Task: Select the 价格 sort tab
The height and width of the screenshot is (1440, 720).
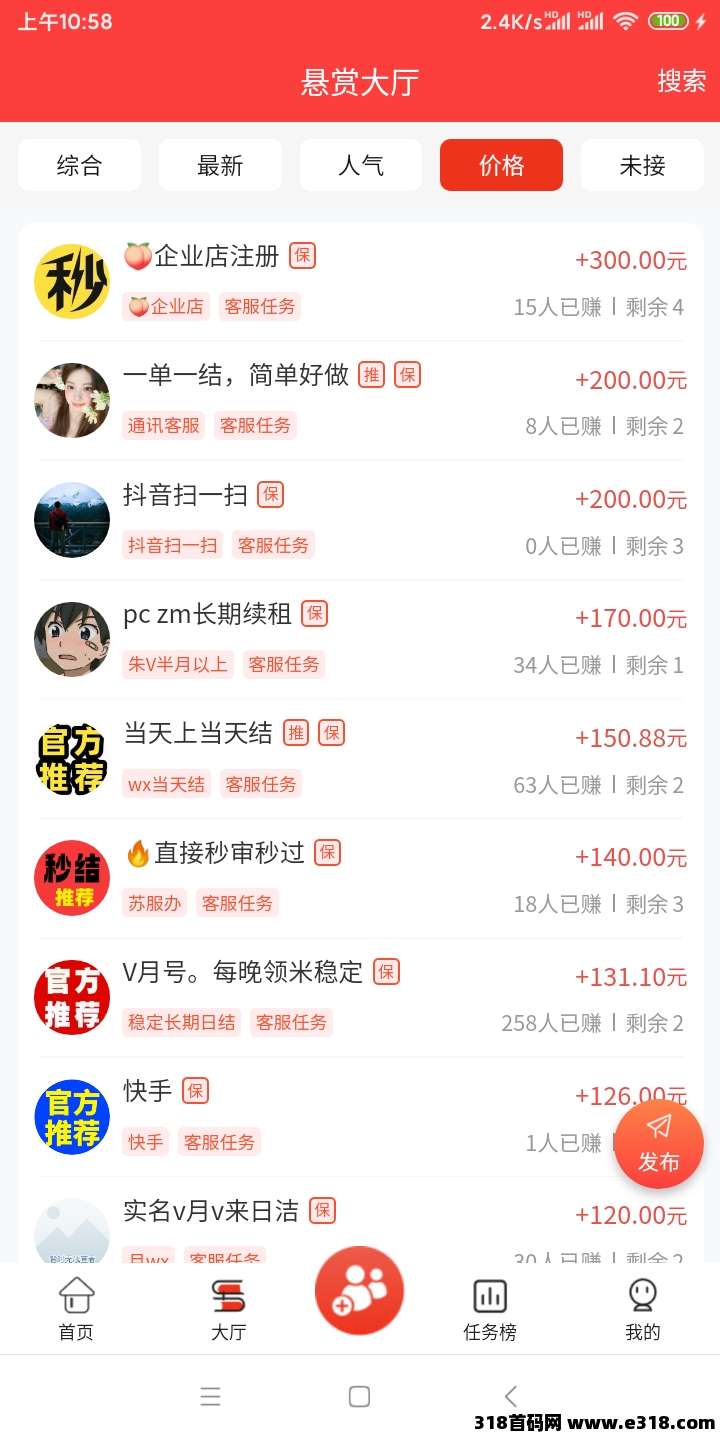Action: point(501,165)
